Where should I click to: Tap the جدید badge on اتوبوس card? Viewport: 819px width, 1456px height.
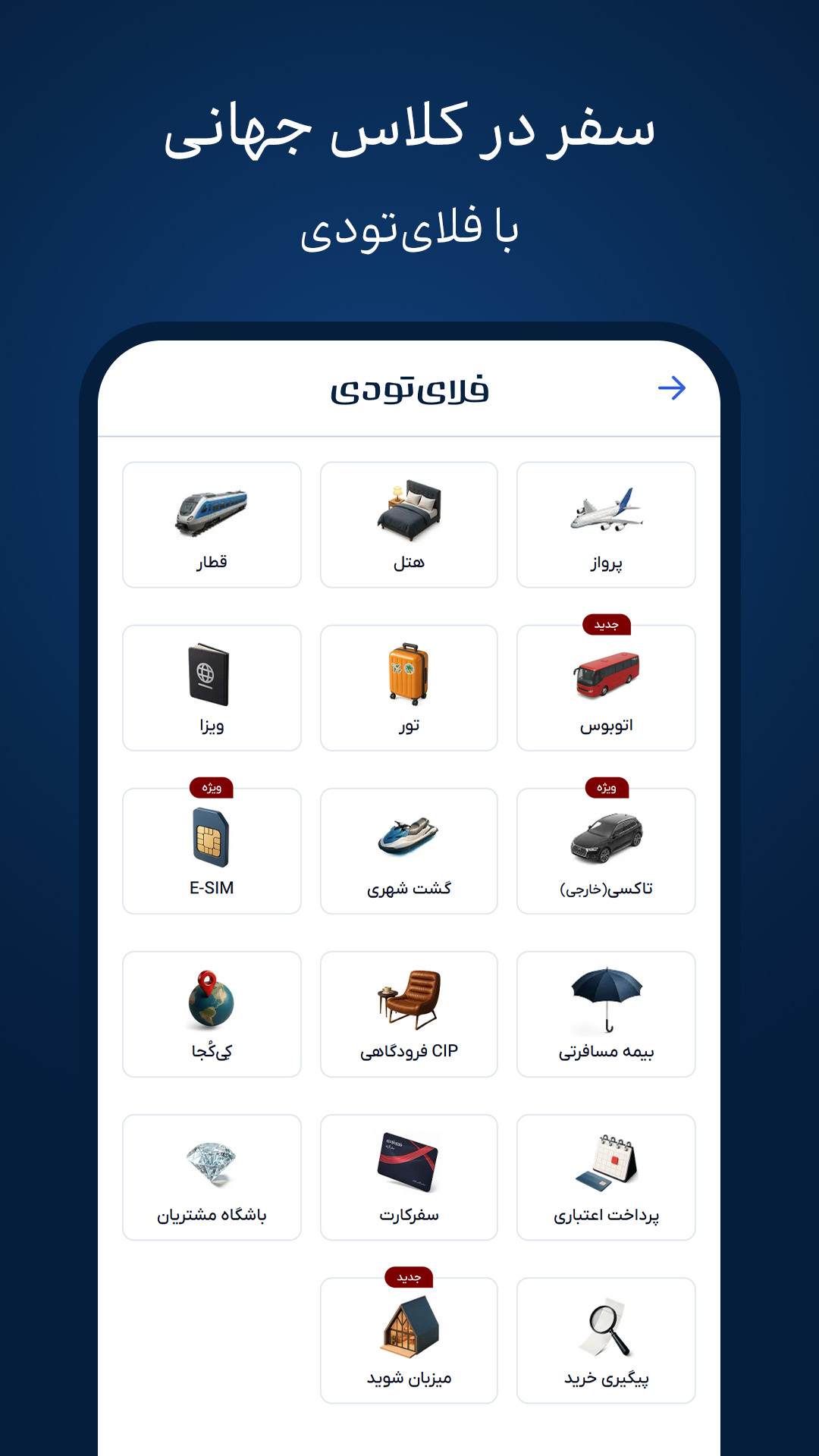point(605,624)
